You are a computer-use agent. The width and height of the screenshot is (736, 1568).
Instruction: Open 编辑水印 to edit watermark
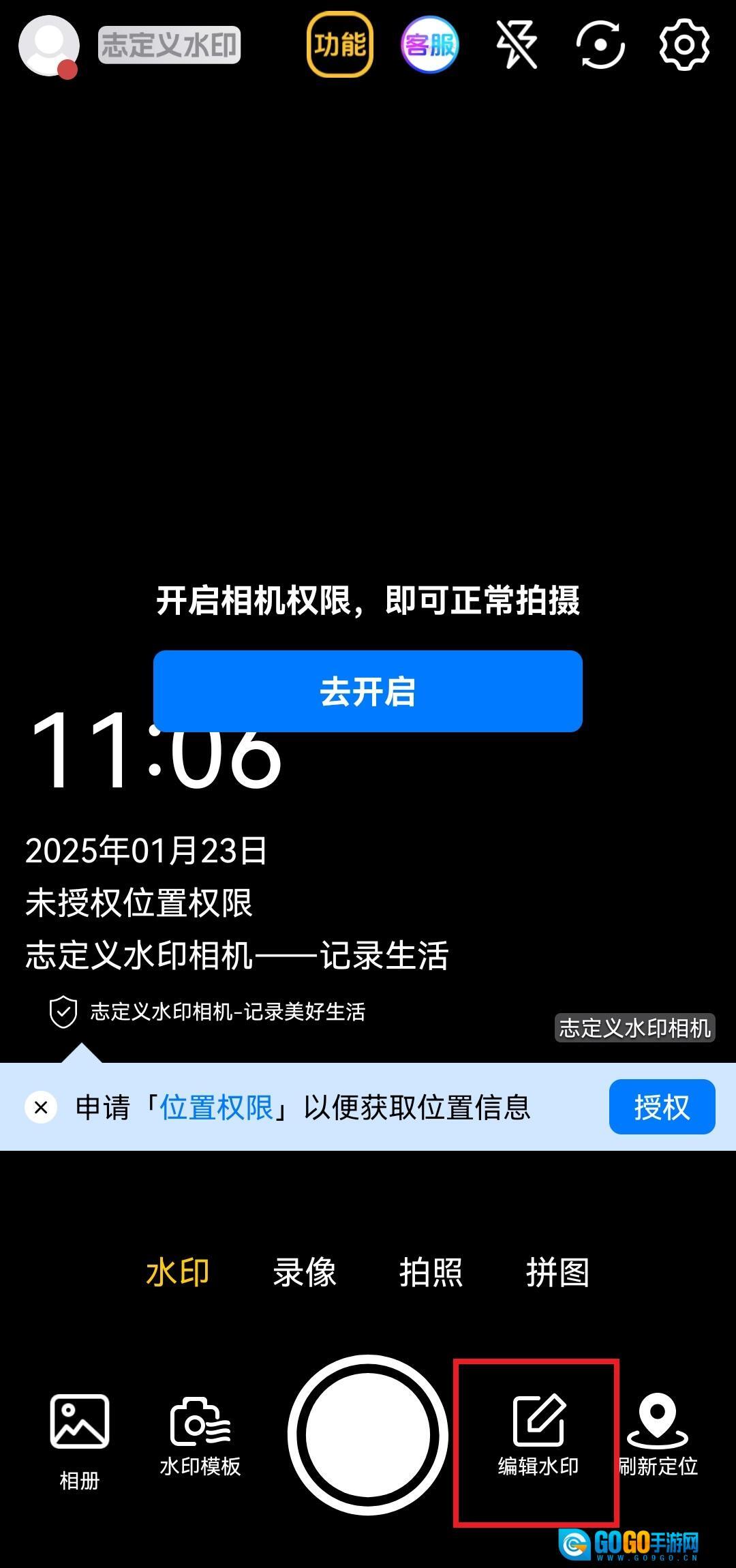click(538, 1435)
